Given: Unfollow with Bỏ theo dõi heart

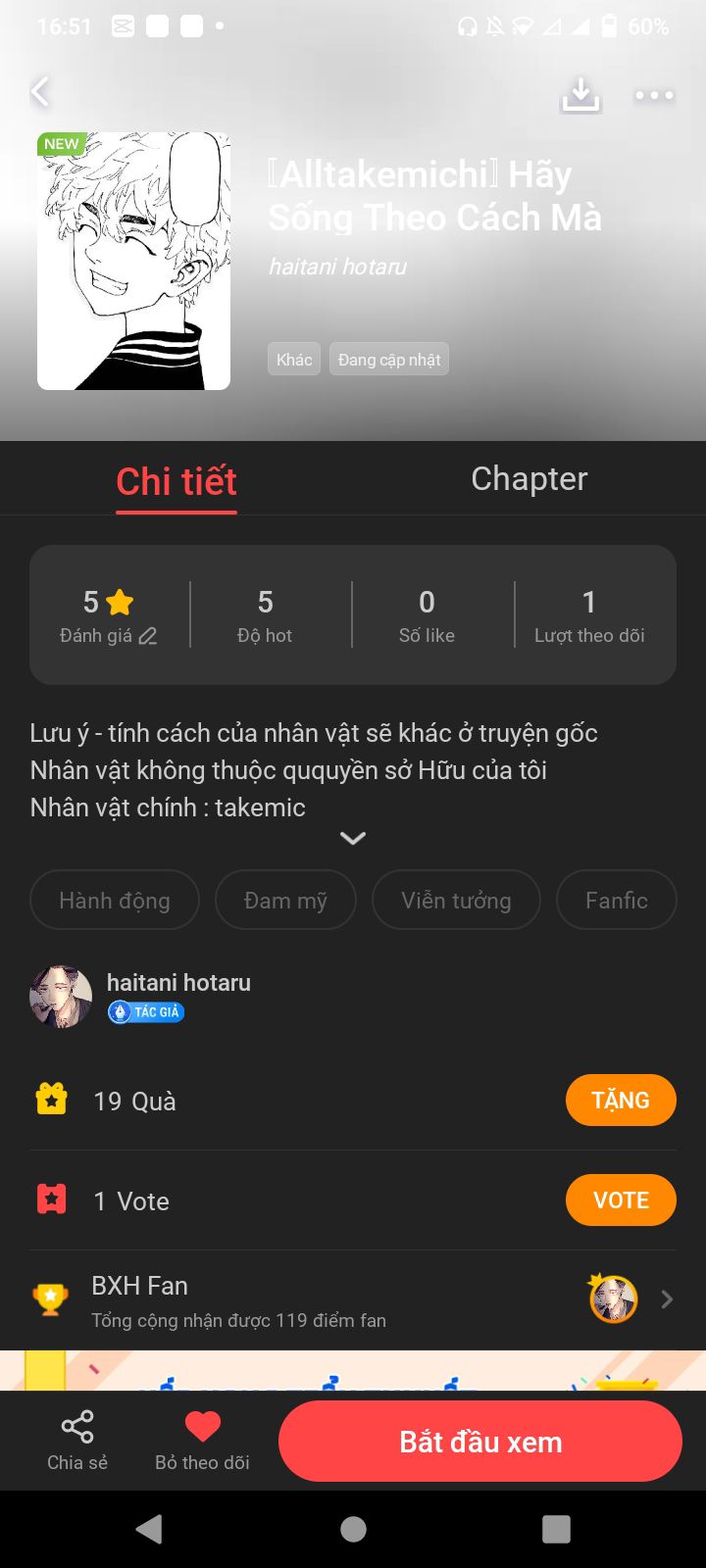Looking at the screenshot, I should (x=202, y=1440).
